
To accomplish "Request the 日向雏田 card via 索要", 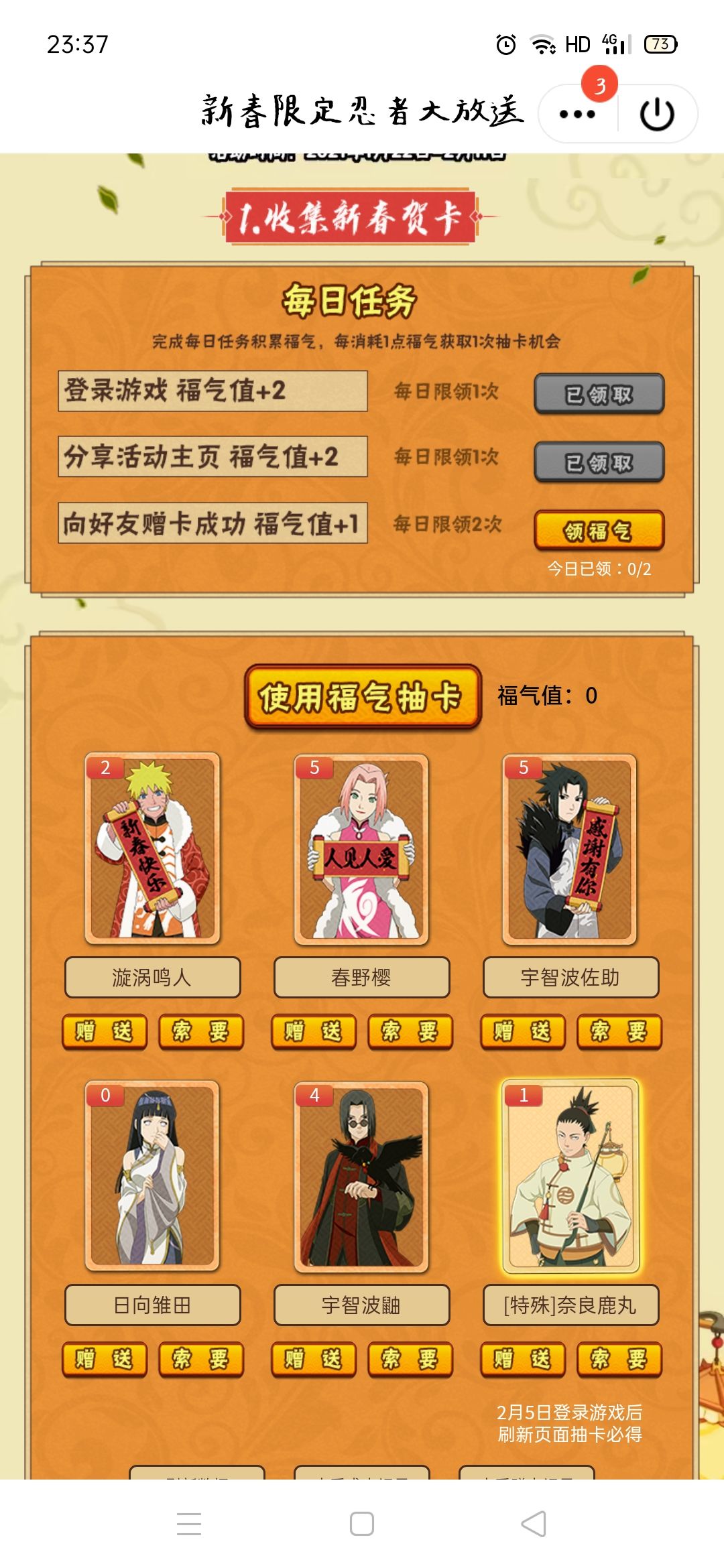I will pos(200,1359).
